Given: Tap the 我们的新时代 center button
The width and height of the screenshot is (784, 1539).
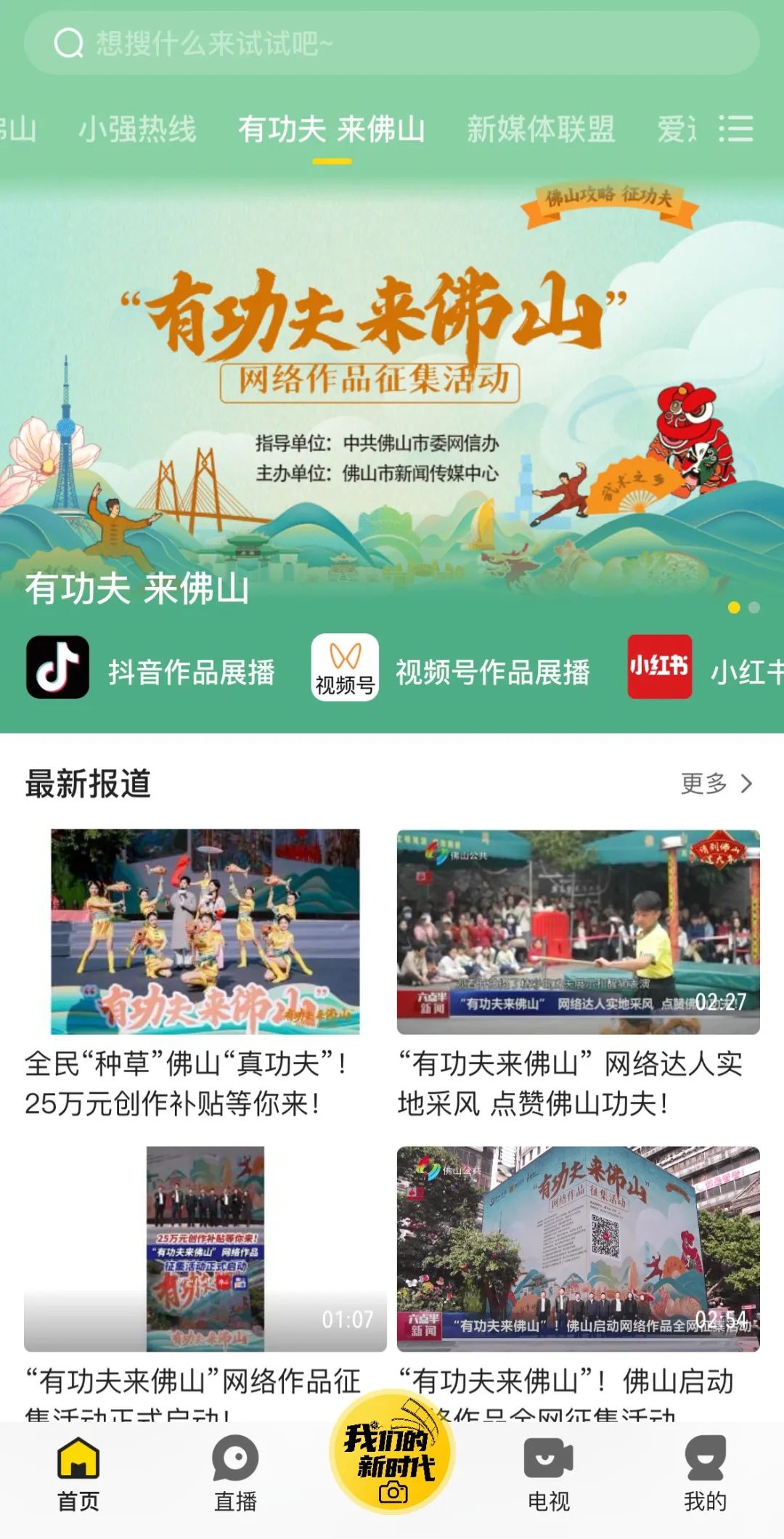Looking at the screenshot, I should [392, 1451].
